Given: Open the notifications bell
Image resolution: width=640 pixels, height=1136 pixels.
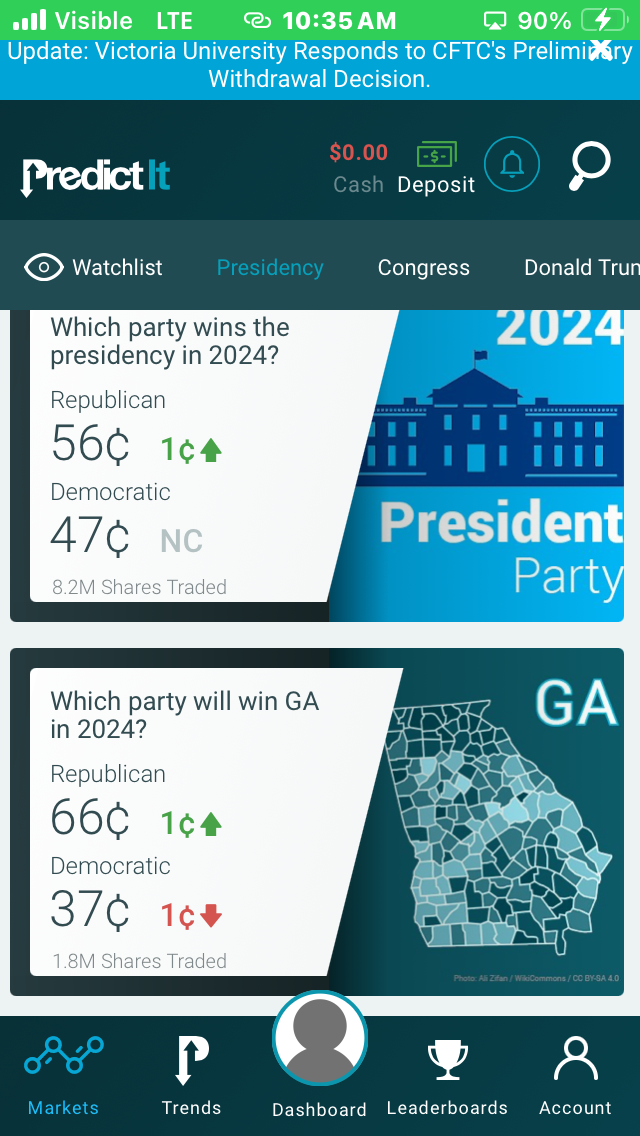Looking at the screenshot, I should [512, 165].
